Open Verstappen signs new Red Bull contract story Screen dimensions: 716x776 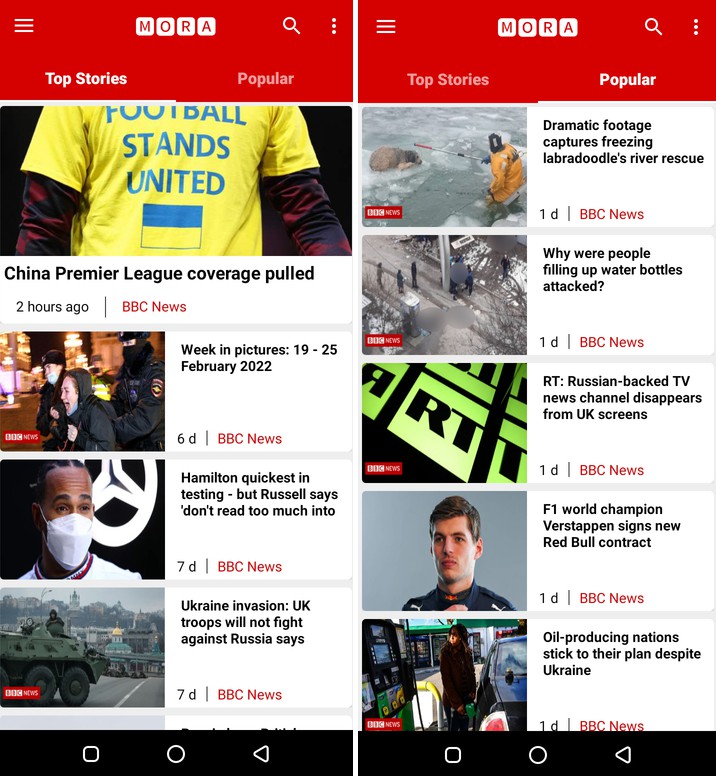[611, 526]
